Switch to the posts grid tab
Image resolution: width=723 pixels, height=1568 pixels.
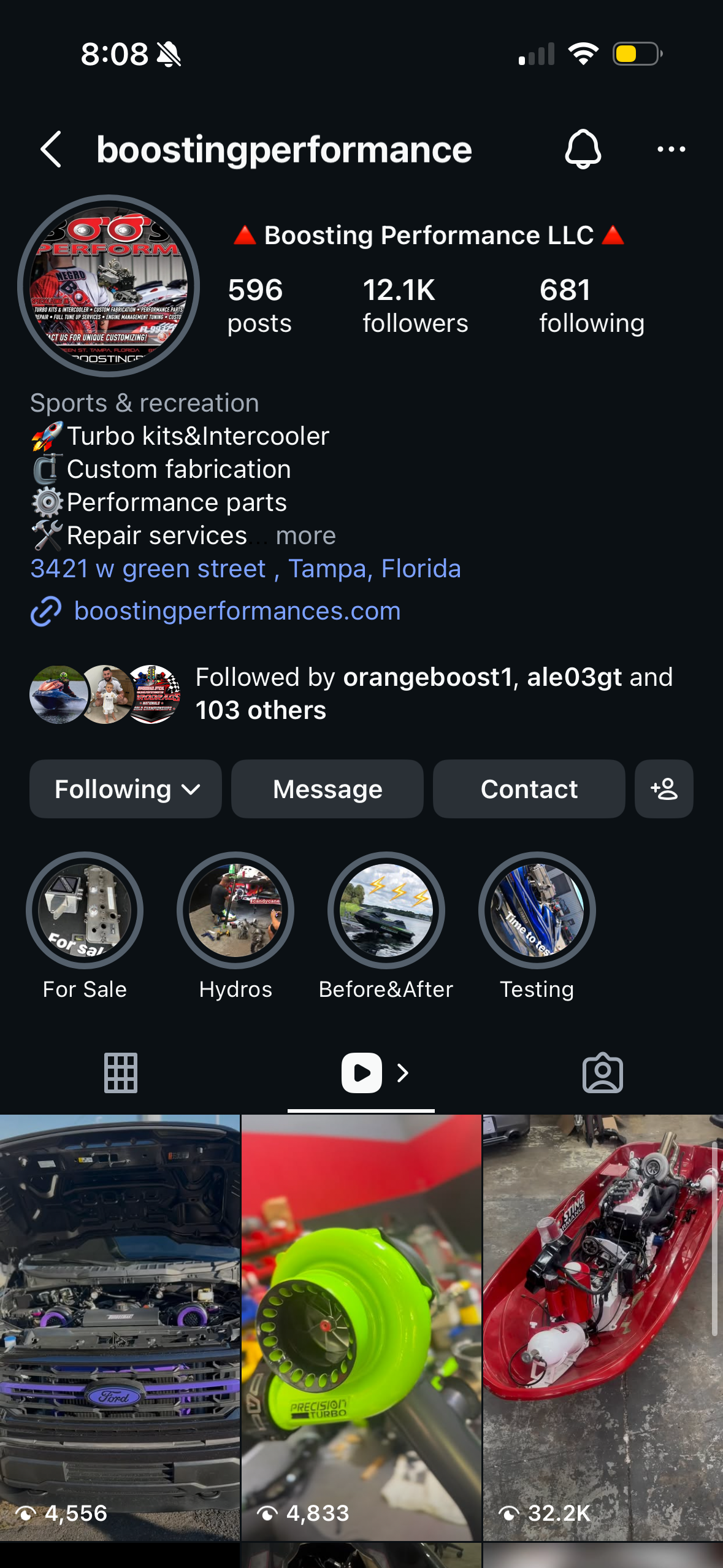[121, 1073]
